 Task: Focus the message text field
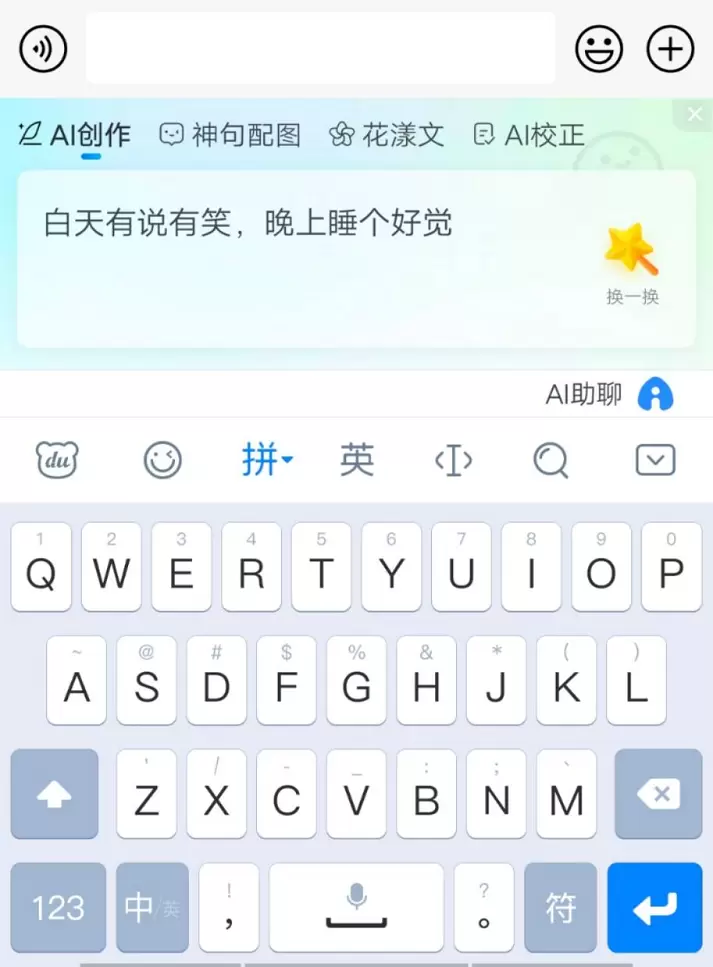point(320,48)
